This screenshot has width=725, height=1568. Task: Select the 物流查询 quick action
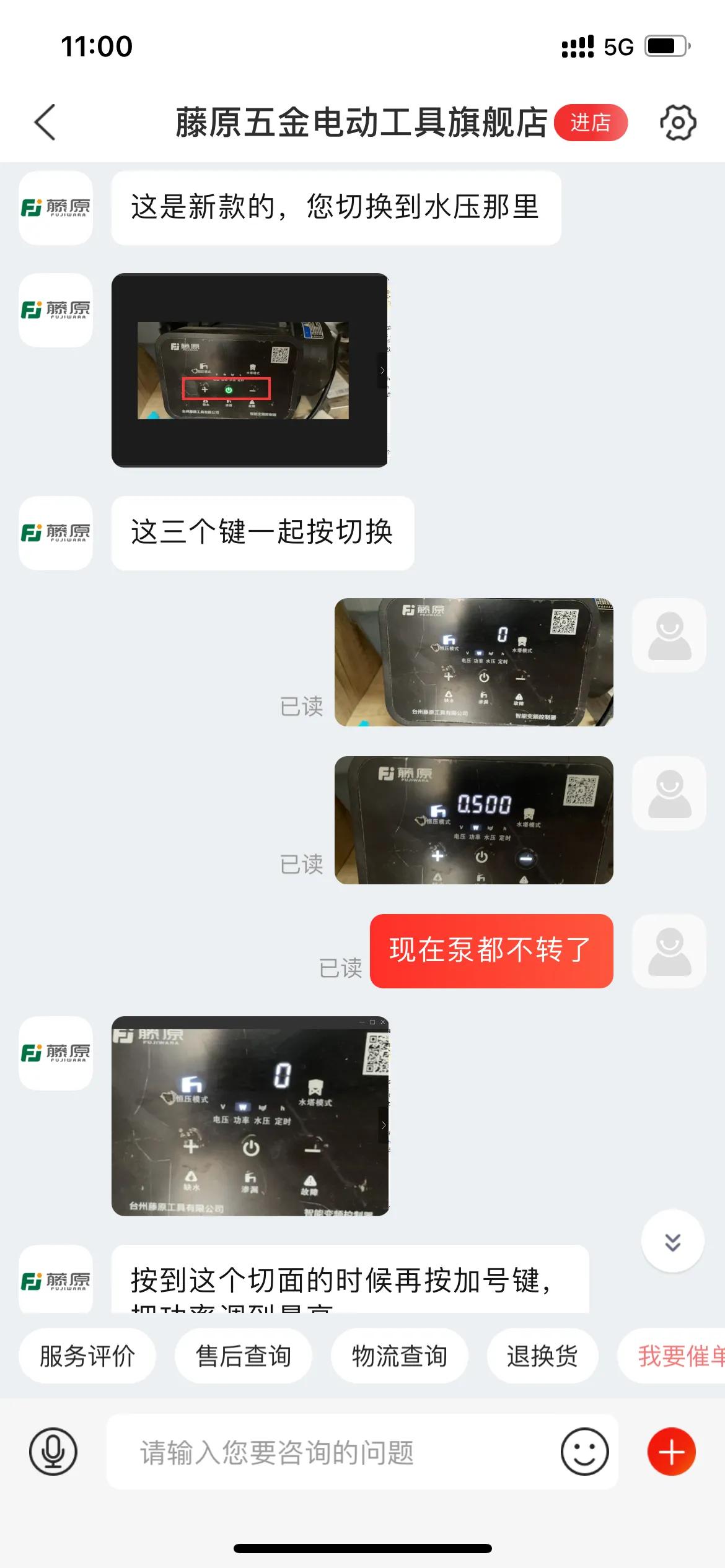pos(400,1356)
